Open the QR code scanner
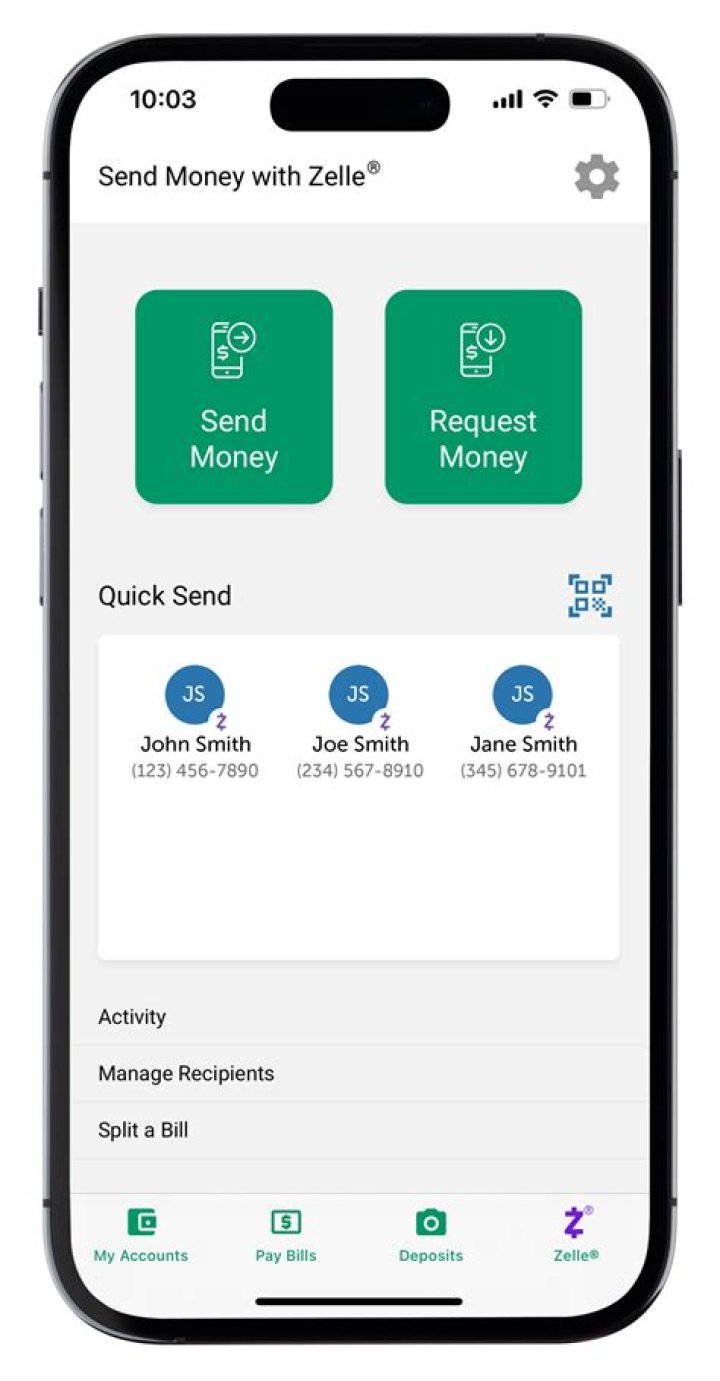The width and height of the screenshot is (720, 1381). click(590, 596)
